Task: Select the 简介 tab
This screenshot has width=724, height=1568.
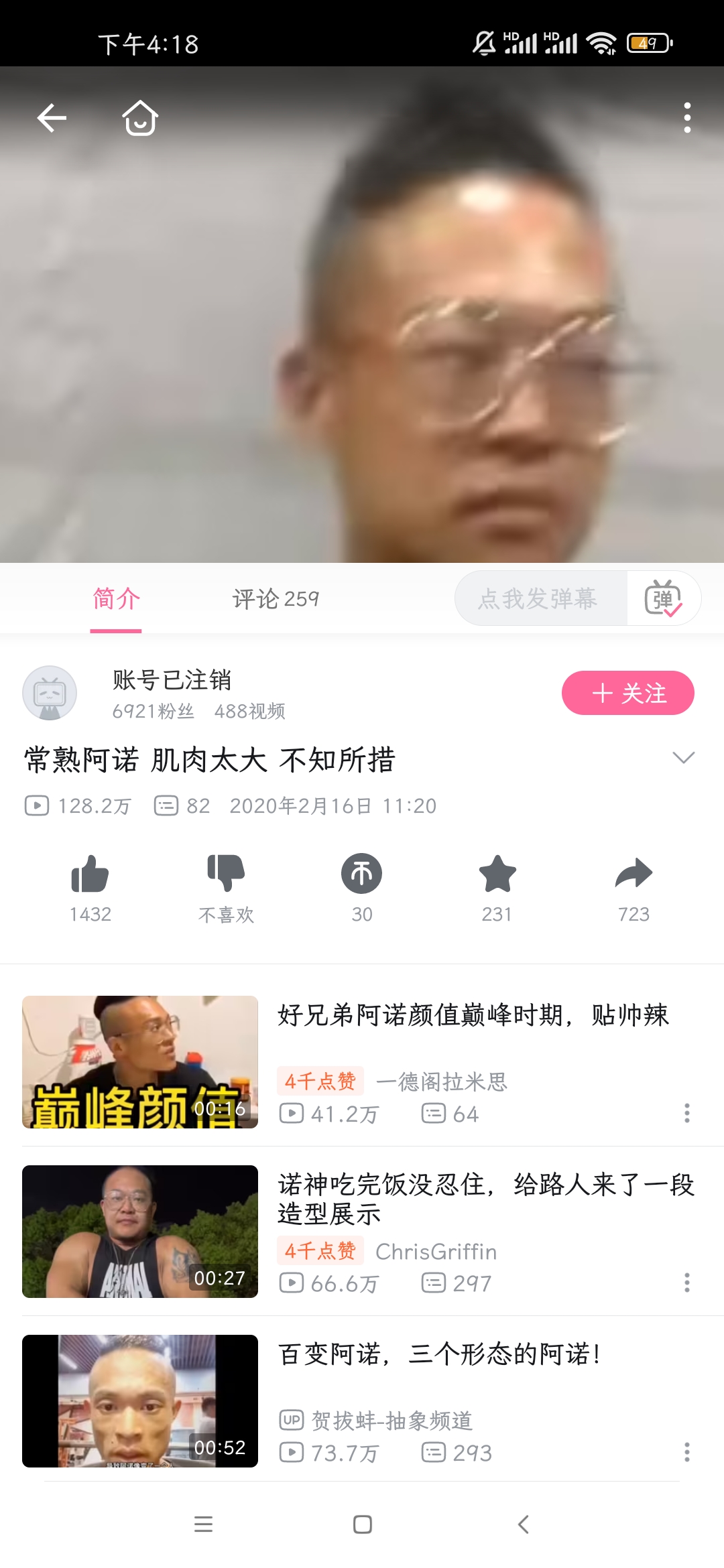Action: pos(116,598)
